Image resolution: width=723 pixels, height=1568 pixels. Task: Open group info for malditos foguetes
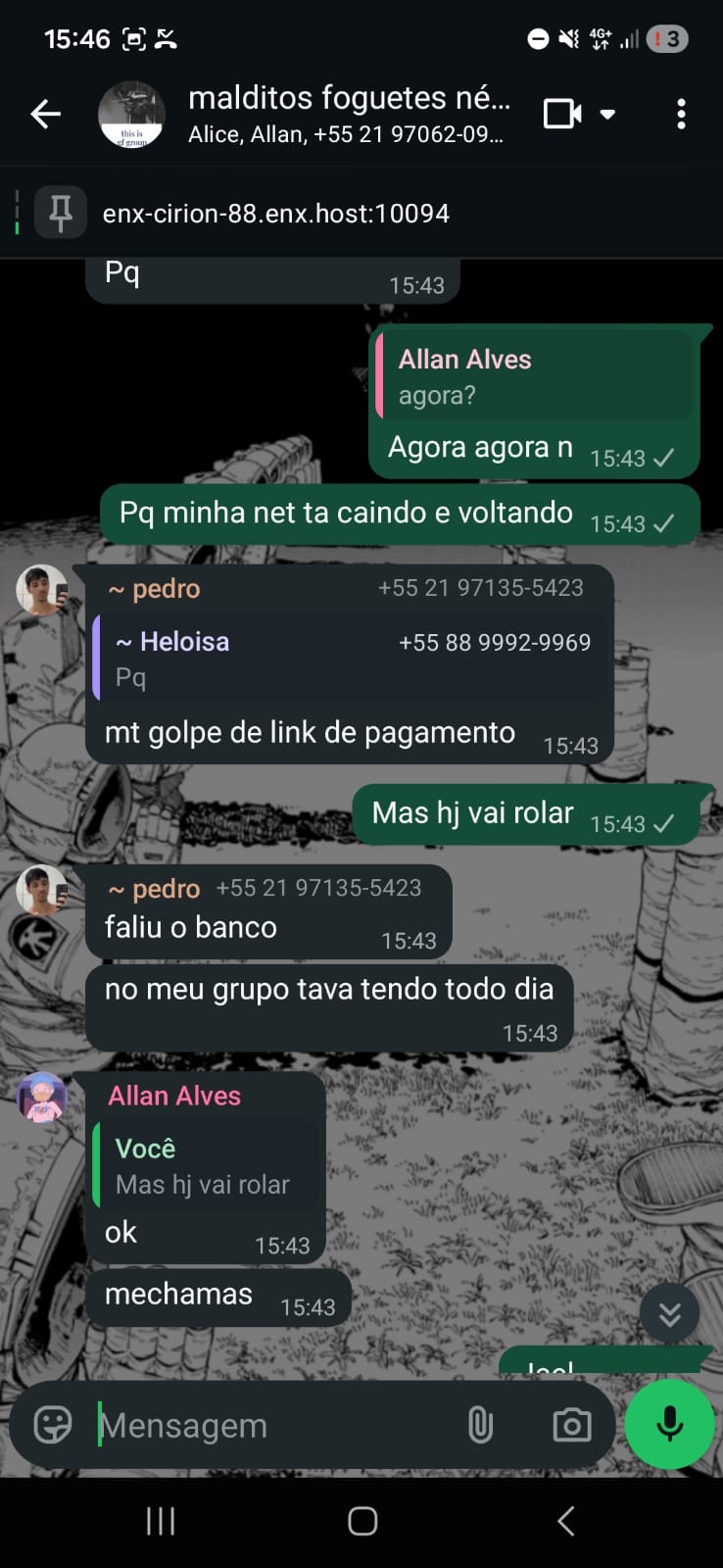click(348, 114)
